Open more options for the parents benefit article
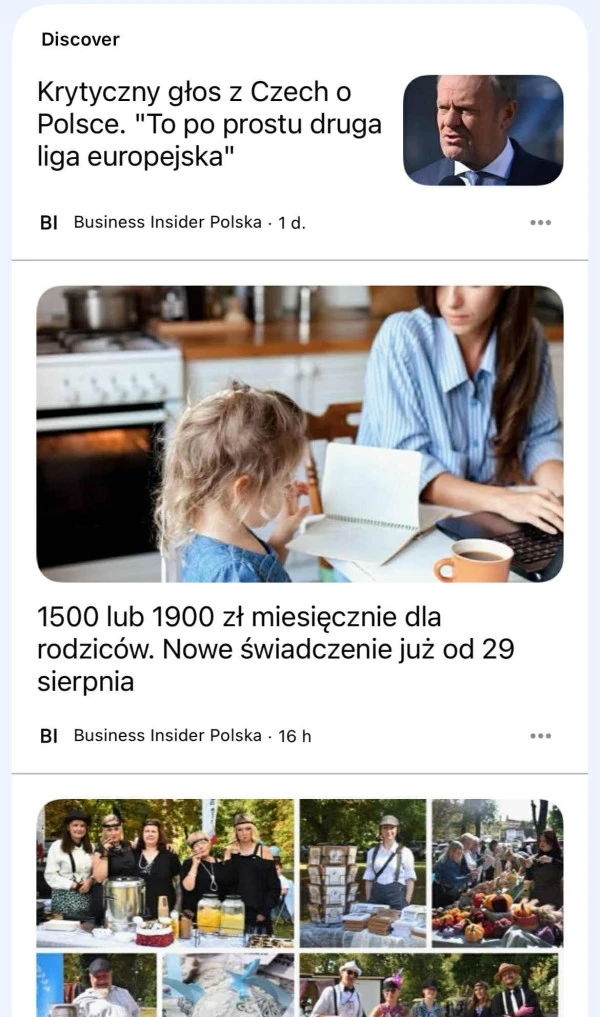The height and width of the screenshot is (1017, 600). tap(540, 736)
